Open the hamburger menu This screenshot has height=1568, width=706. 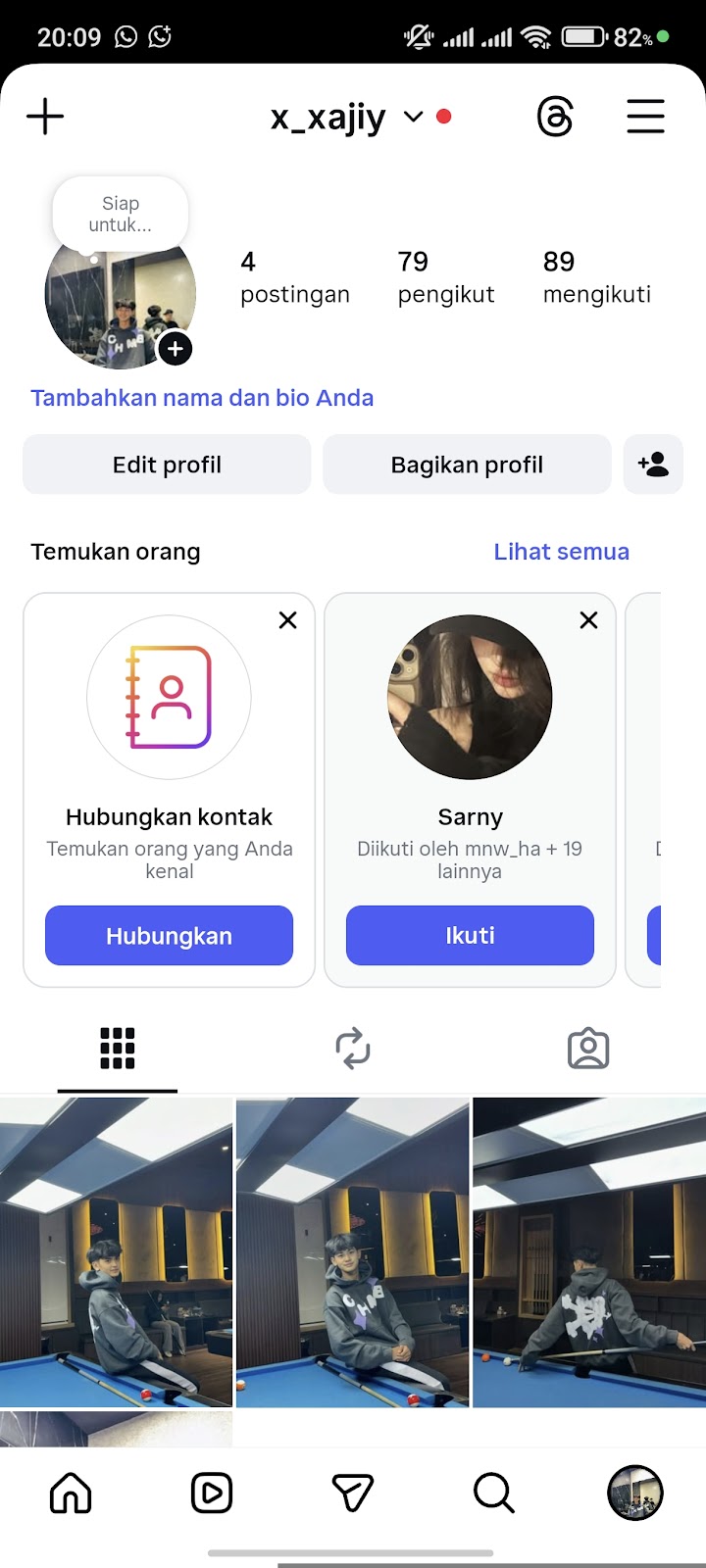click(x=645, y=117)
